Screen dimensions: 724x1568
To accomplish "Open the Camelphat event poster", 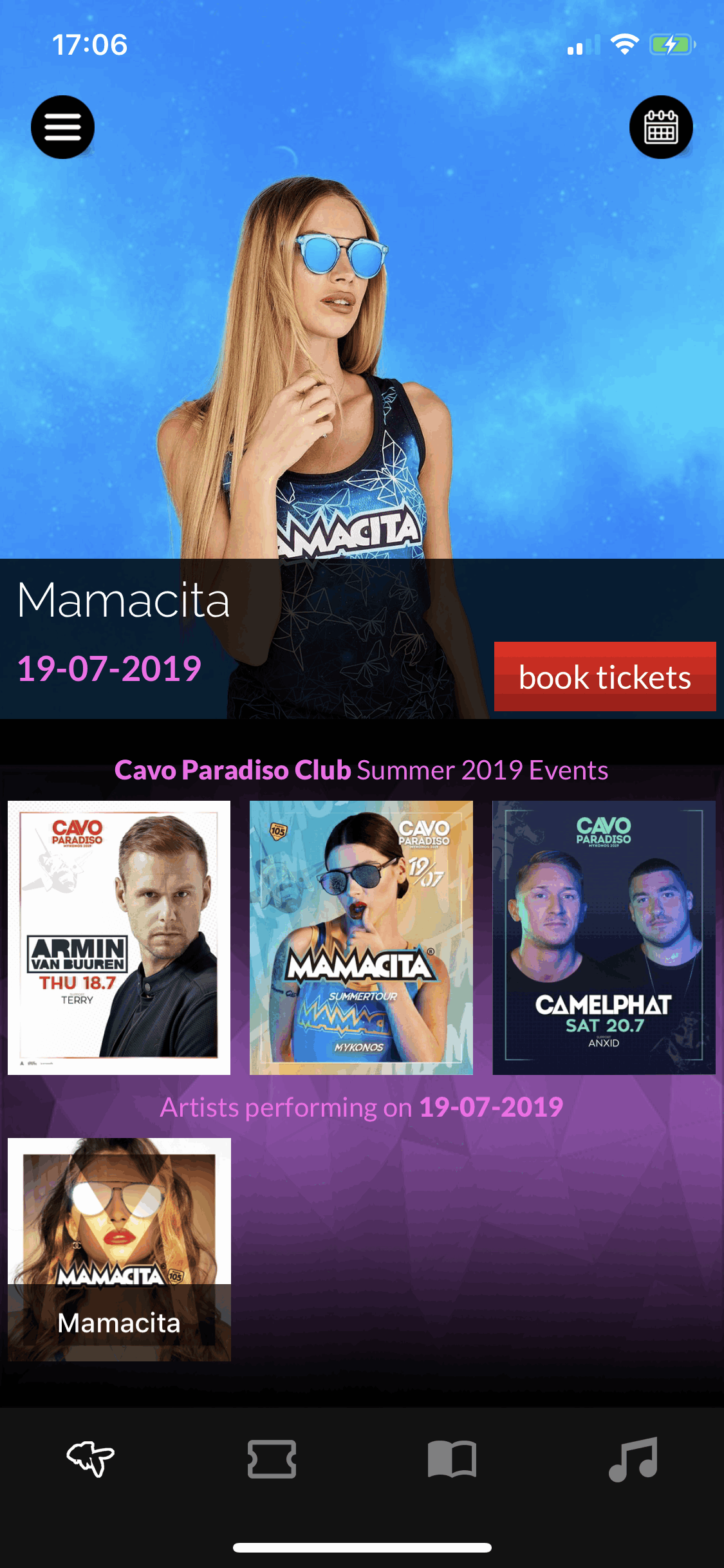I will 604,937.
